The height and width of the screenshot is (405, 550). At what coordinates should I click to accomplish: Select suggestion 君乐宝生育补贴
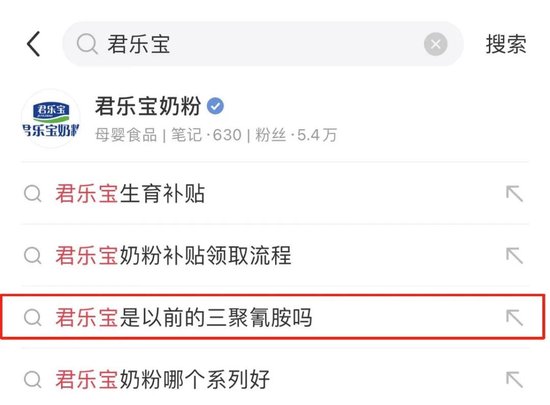pyautogui.click(x=275, y=193)
